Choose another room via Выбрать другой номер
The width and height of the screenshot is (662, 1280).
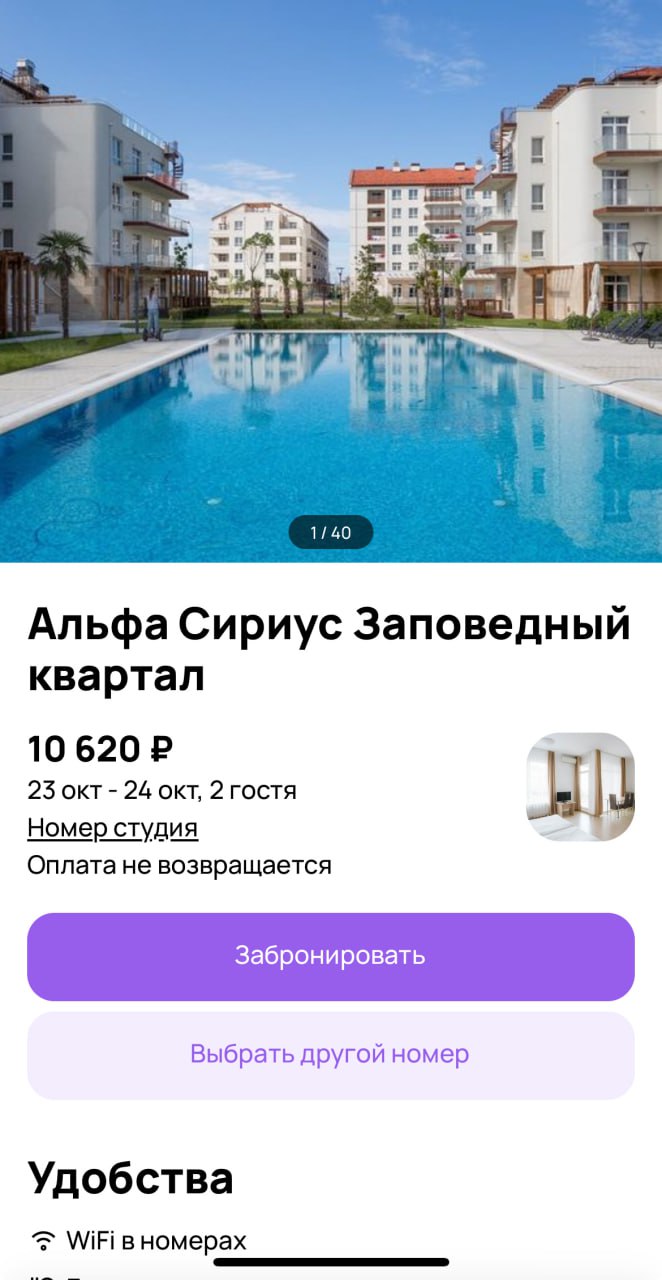(331, 1055)
